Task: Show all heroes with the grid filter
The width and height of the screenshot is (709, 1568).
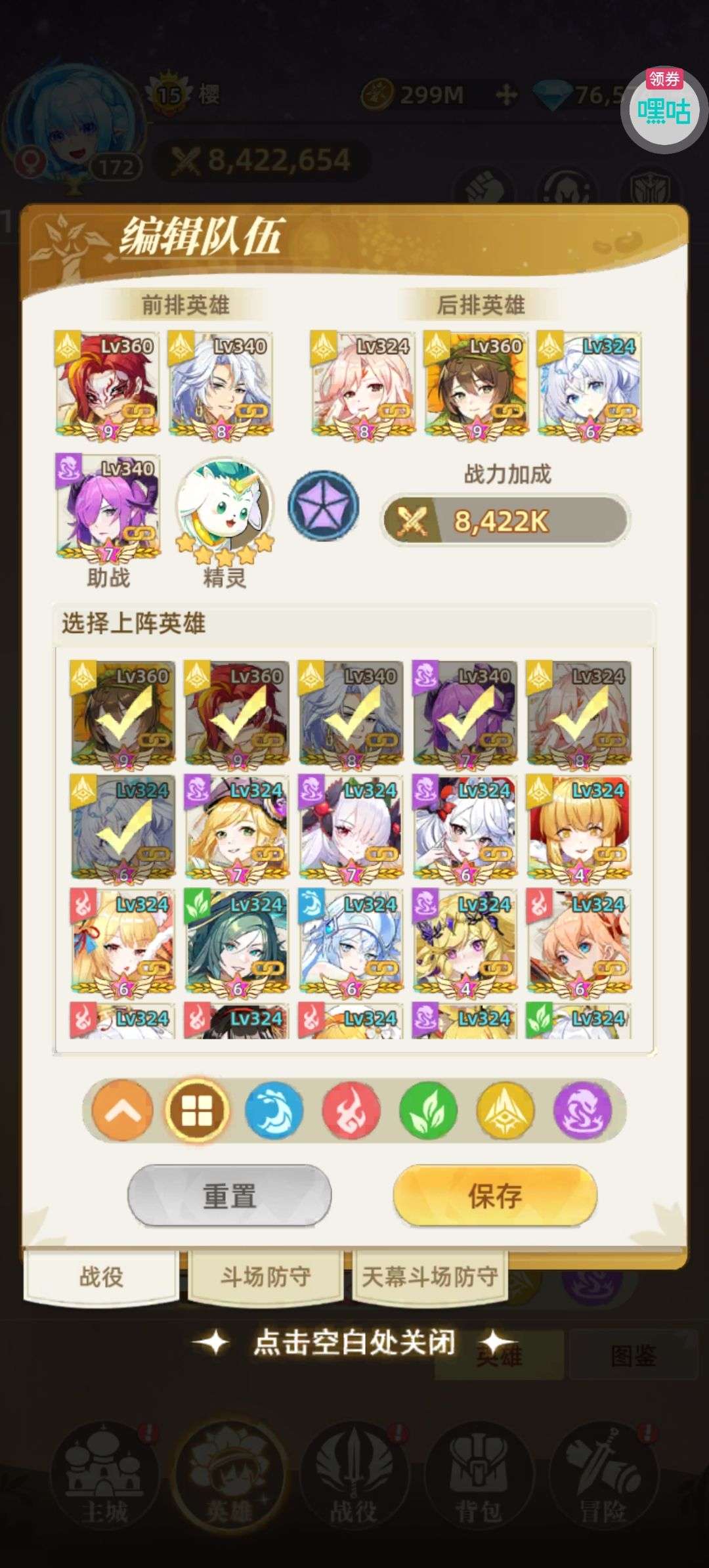Action: pos(197,1110)
